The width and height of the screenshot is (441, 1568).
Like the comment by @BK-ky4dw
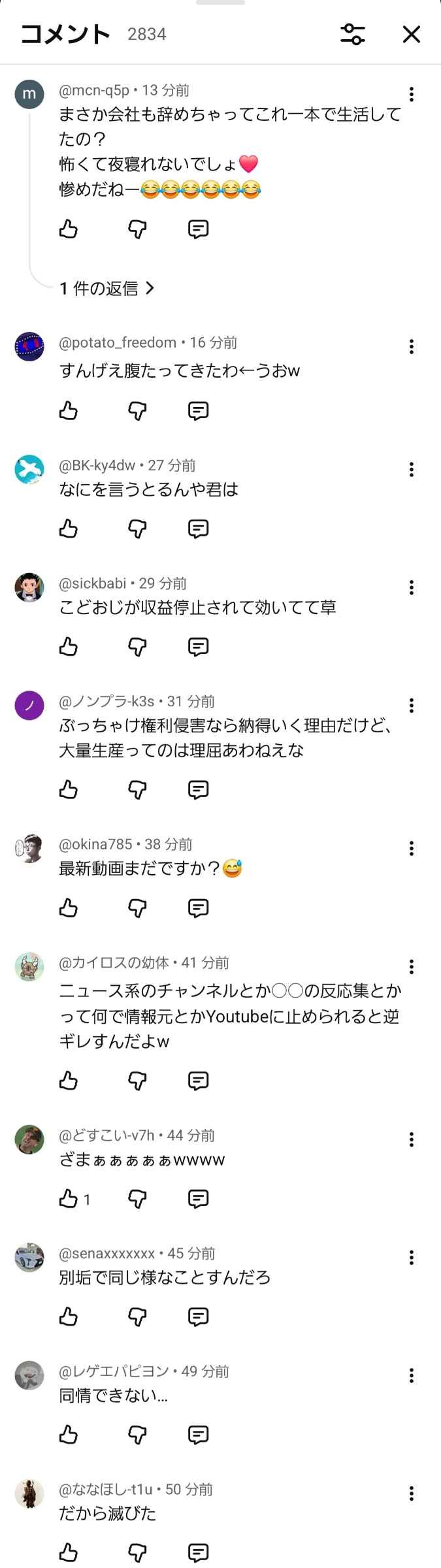click(x=69, y=529)
